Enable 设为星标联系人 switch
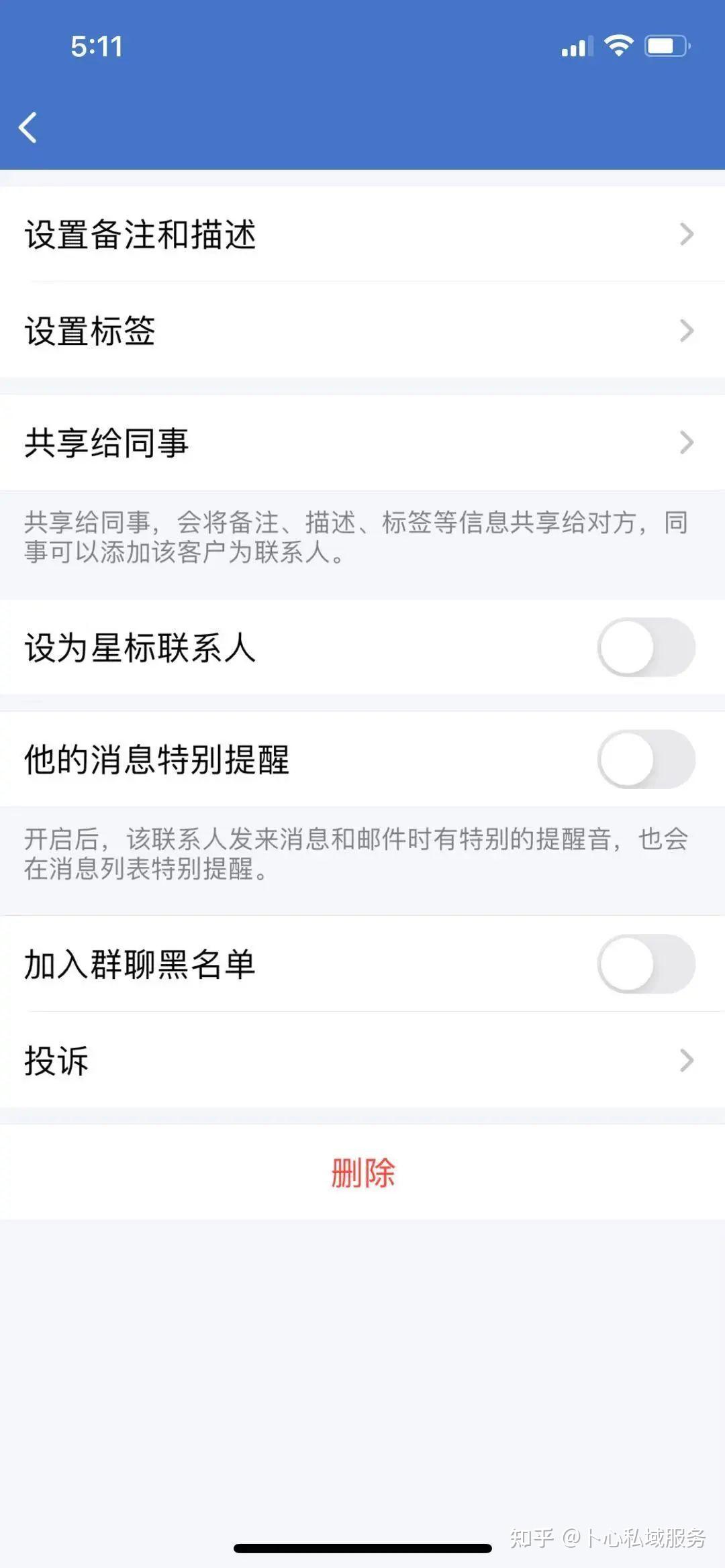Image resolution: width=725 pixels, height=1568 pixels. pyautogui.click(x=646, y=647)
